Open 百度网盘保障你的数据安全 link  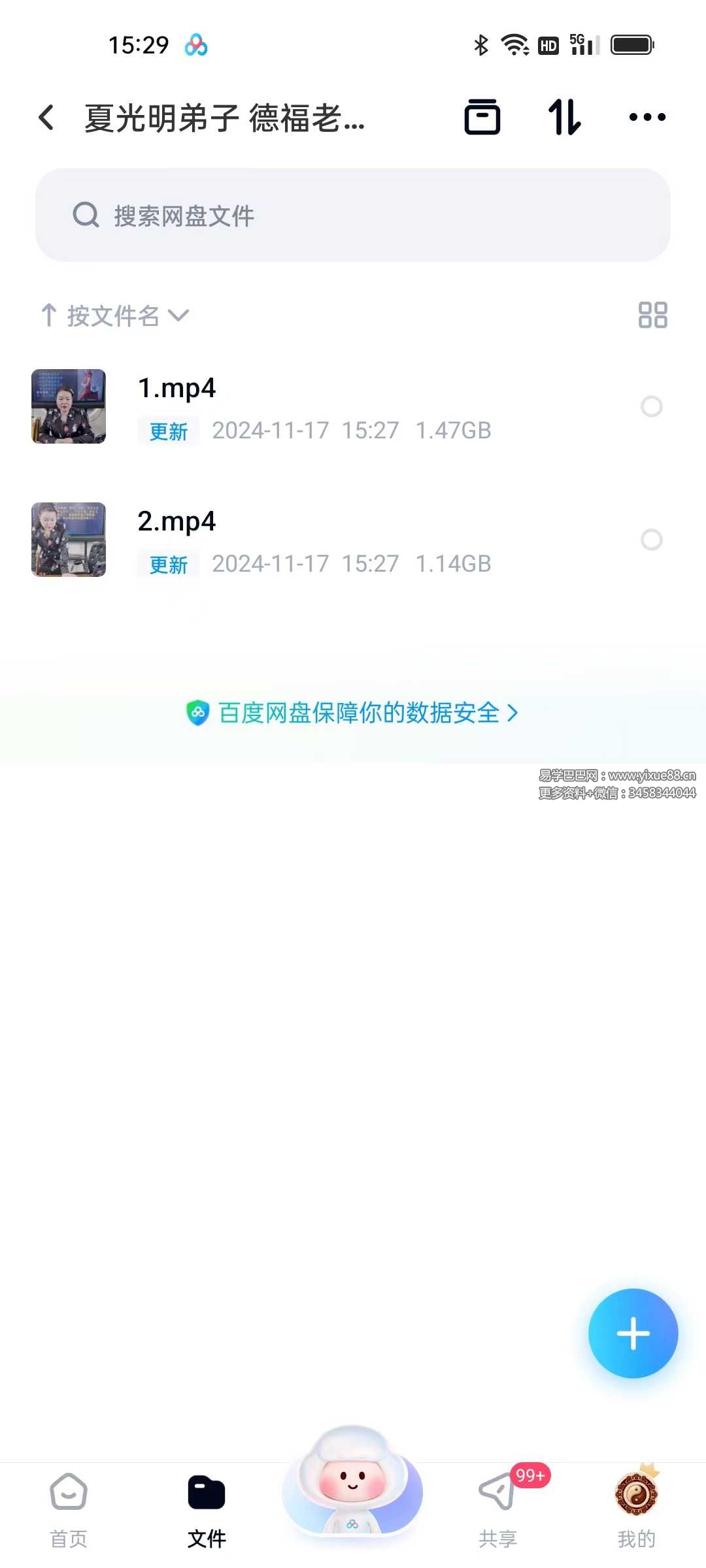coord(353,713)
